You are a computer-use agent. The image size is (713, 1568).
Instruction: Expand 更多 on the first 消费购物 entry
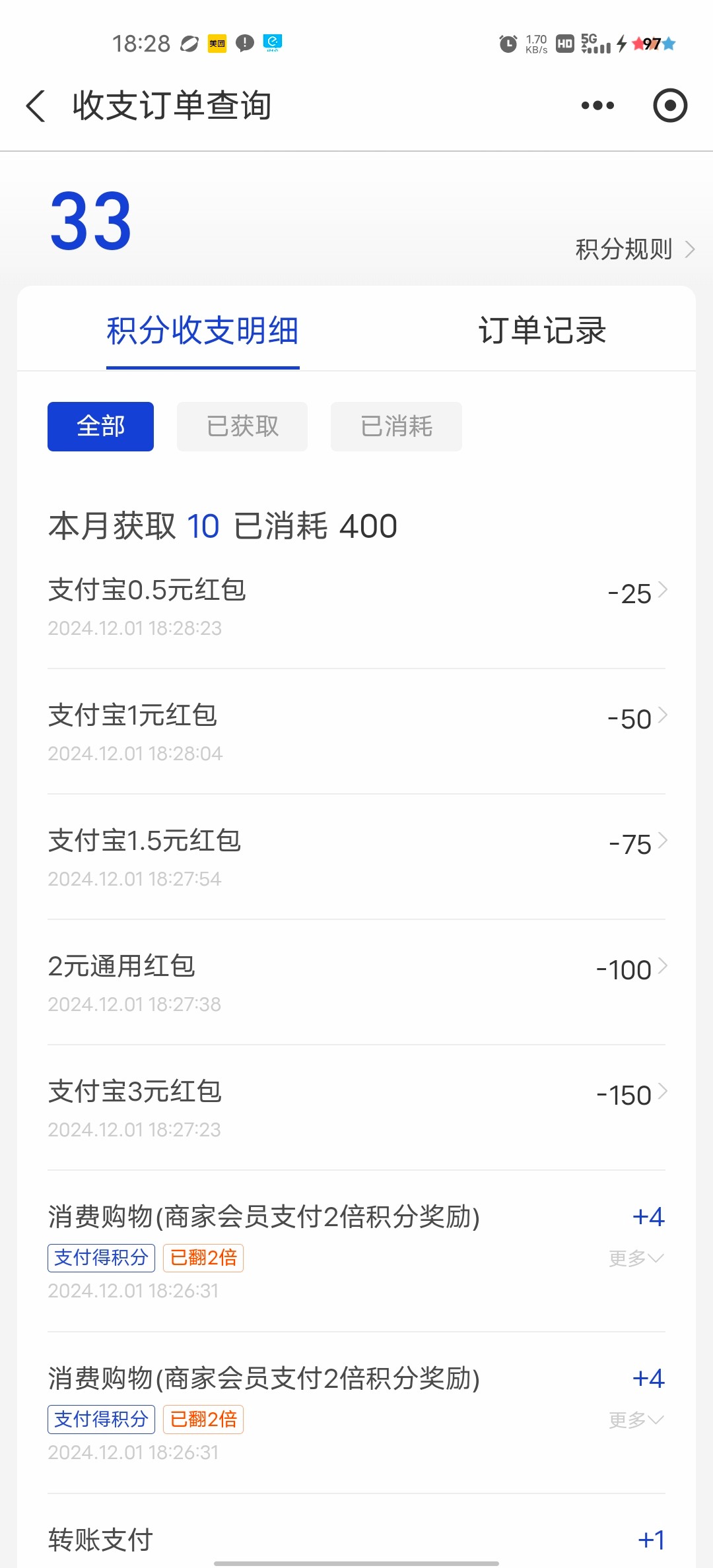pyautogui.click(x=636, y=1258)
